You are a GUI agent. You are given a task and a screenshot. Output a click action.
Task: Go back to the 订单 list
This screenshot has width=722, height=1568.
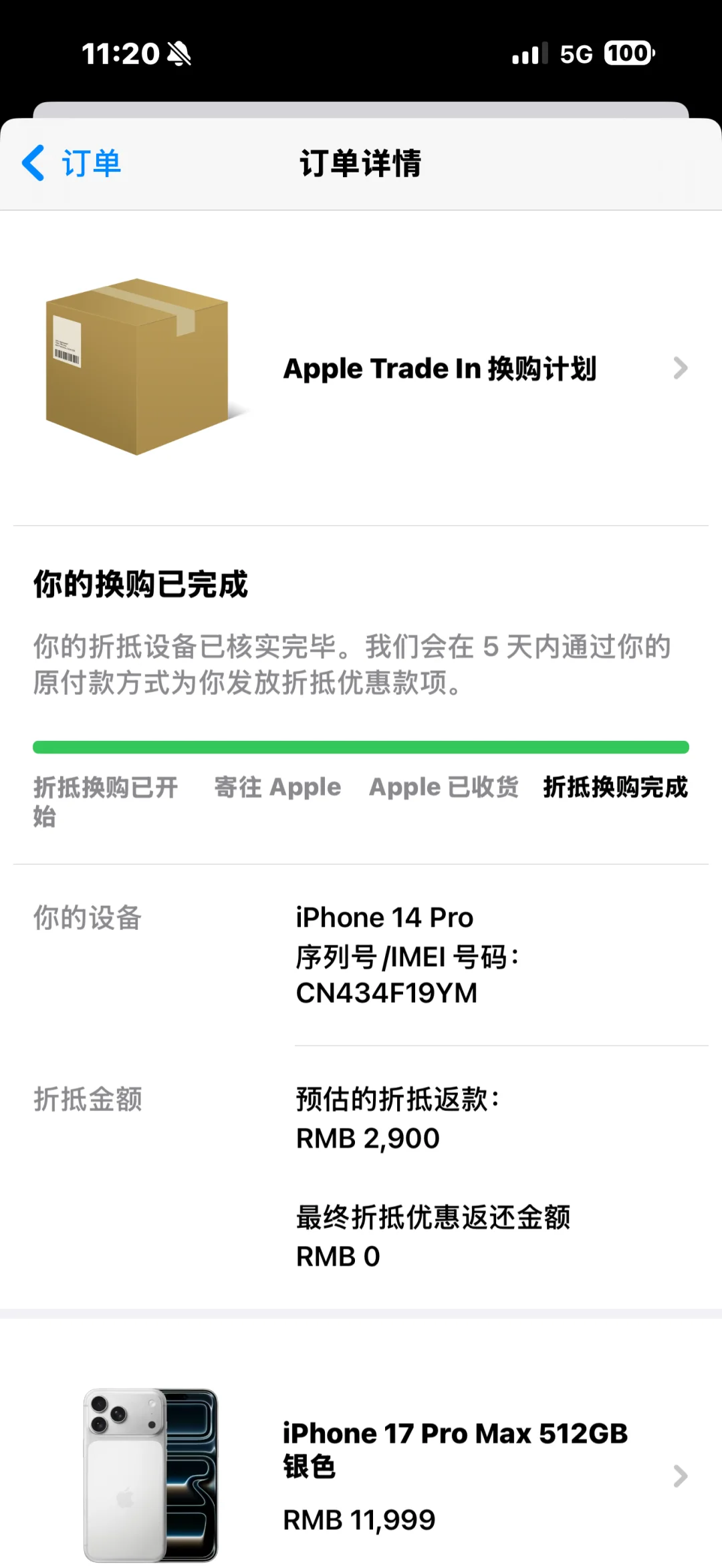coord(72,163)
